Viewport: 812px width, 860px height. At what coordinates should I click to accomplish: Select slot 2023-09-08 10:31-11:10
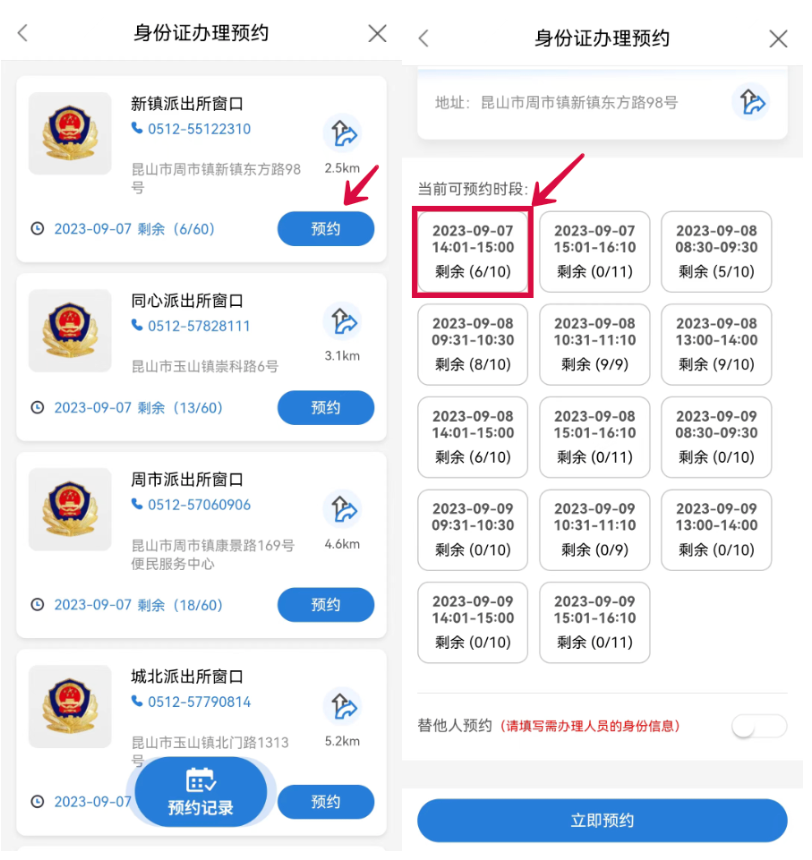tap(594, 344)
